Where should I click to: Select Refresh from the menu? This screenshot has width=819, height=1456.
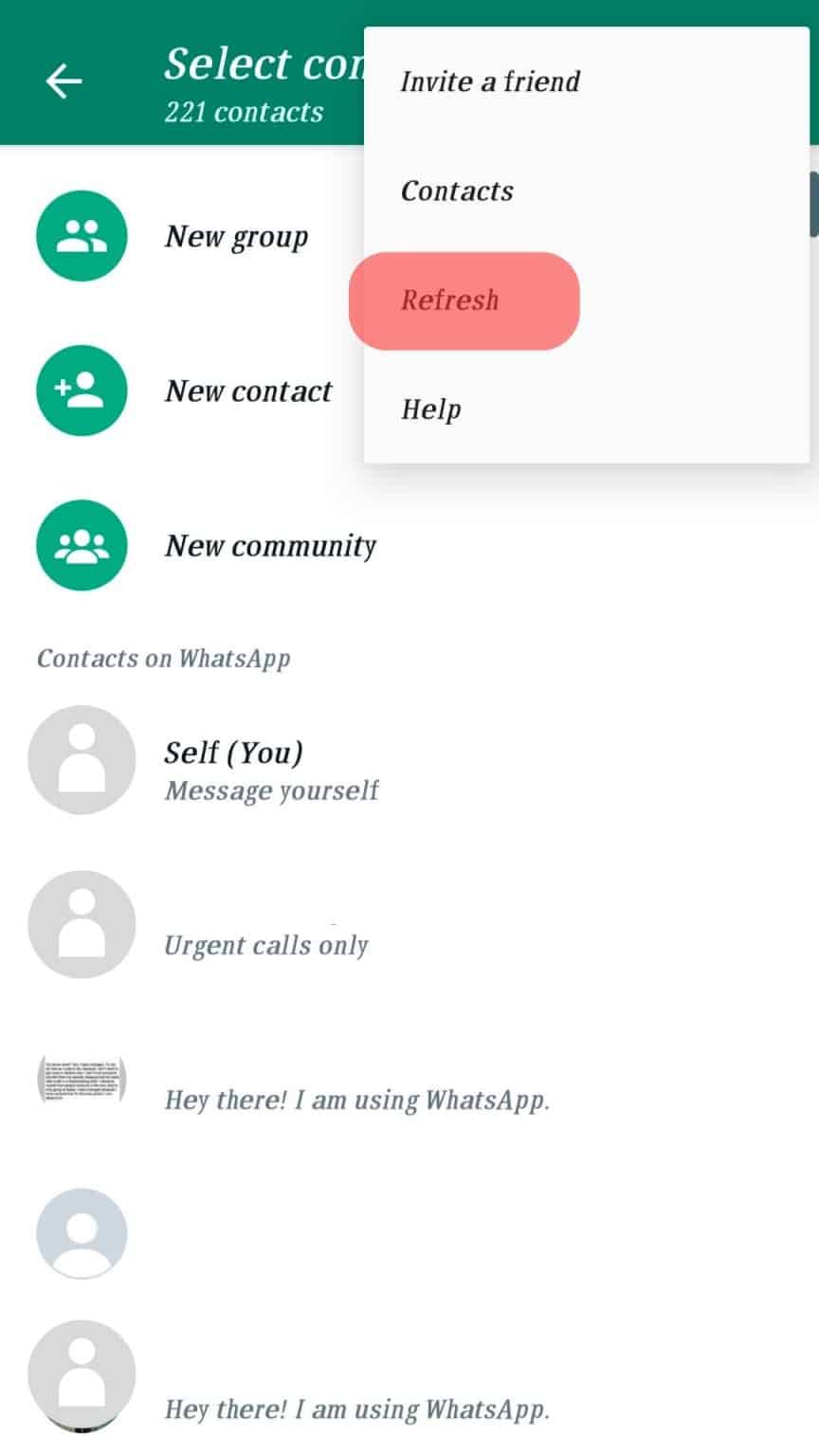click(463, 300)
